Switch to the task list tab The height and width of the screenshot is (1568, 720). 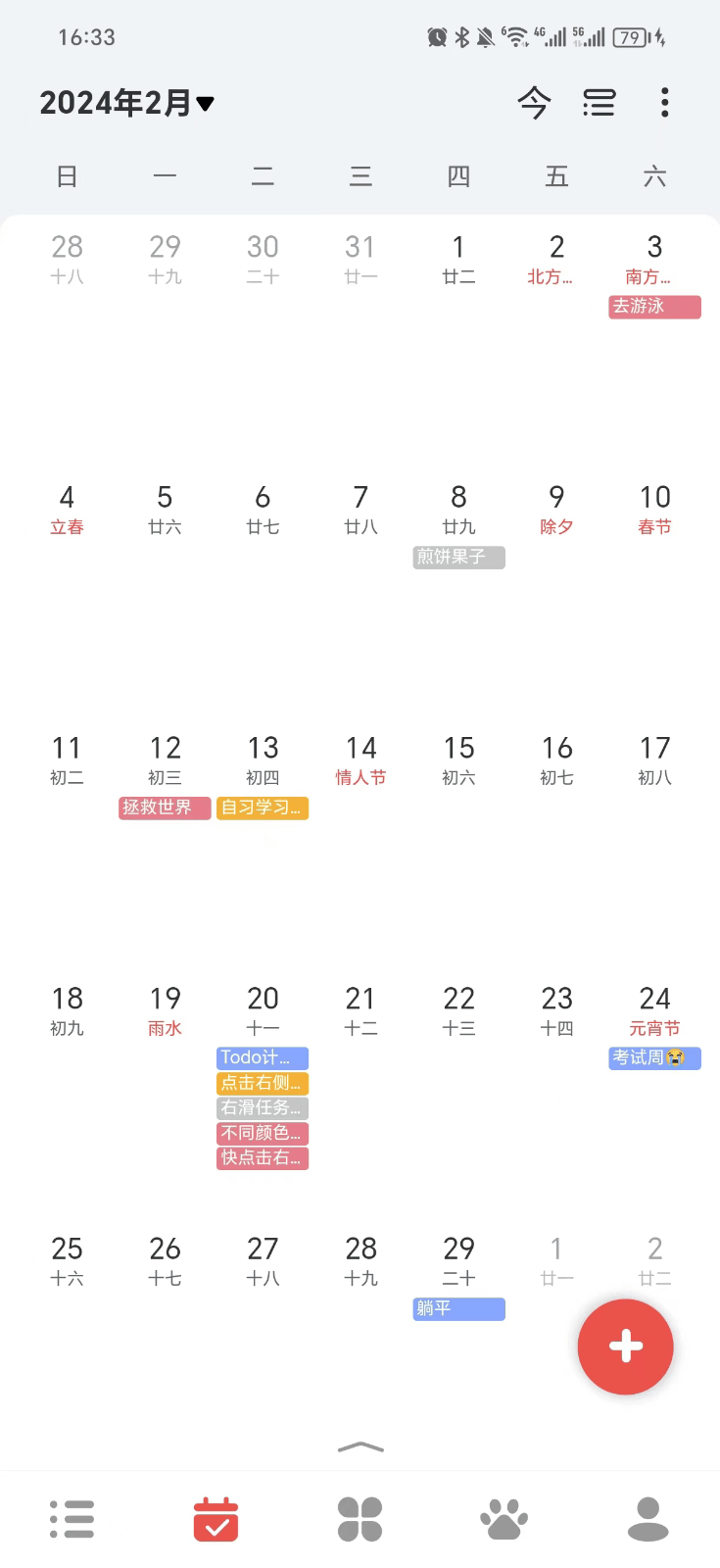point(72,1519)
